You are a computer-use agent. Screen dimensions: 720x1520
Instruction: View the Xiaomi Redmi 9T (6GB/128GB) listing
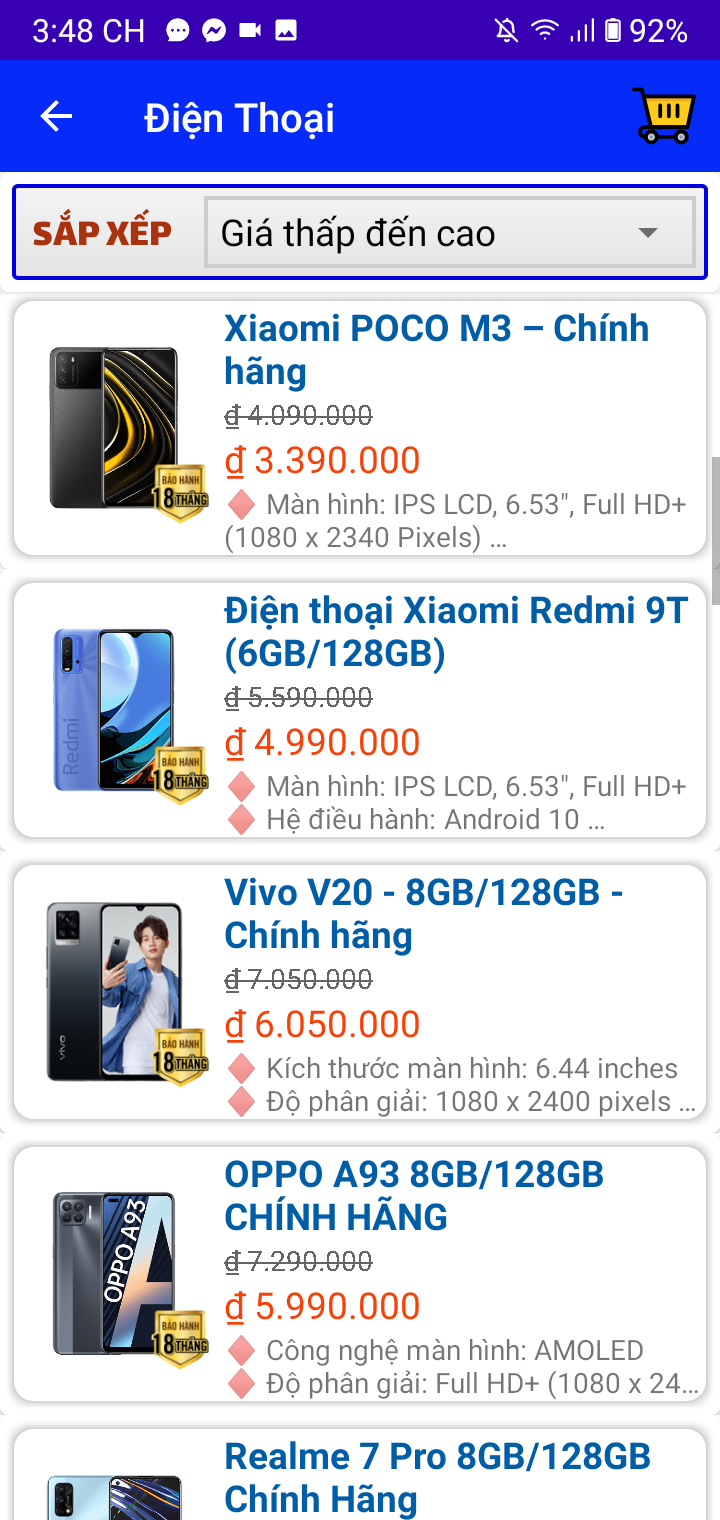(x=360, y=710)
